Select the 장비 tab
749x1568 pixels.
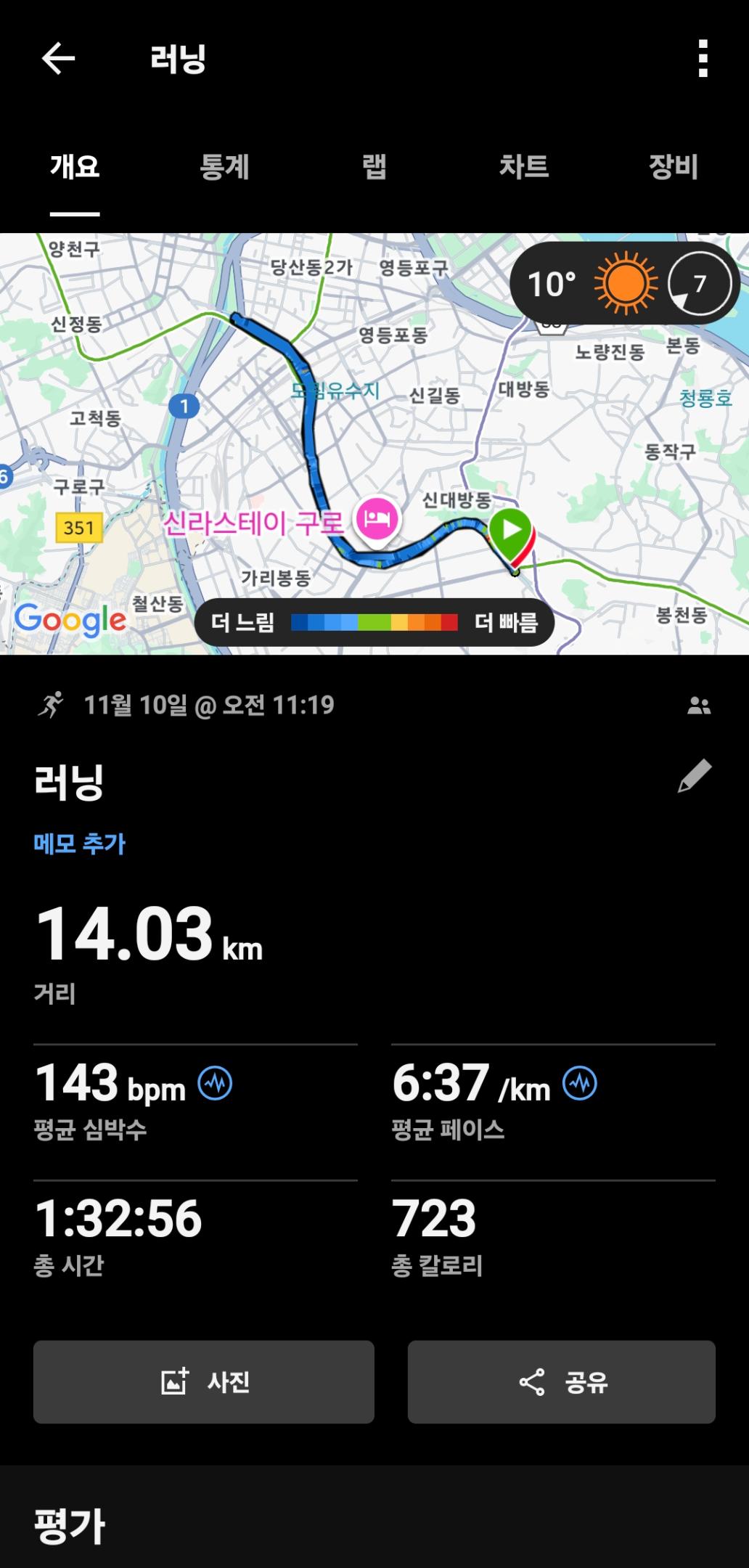tap(674, 168)
